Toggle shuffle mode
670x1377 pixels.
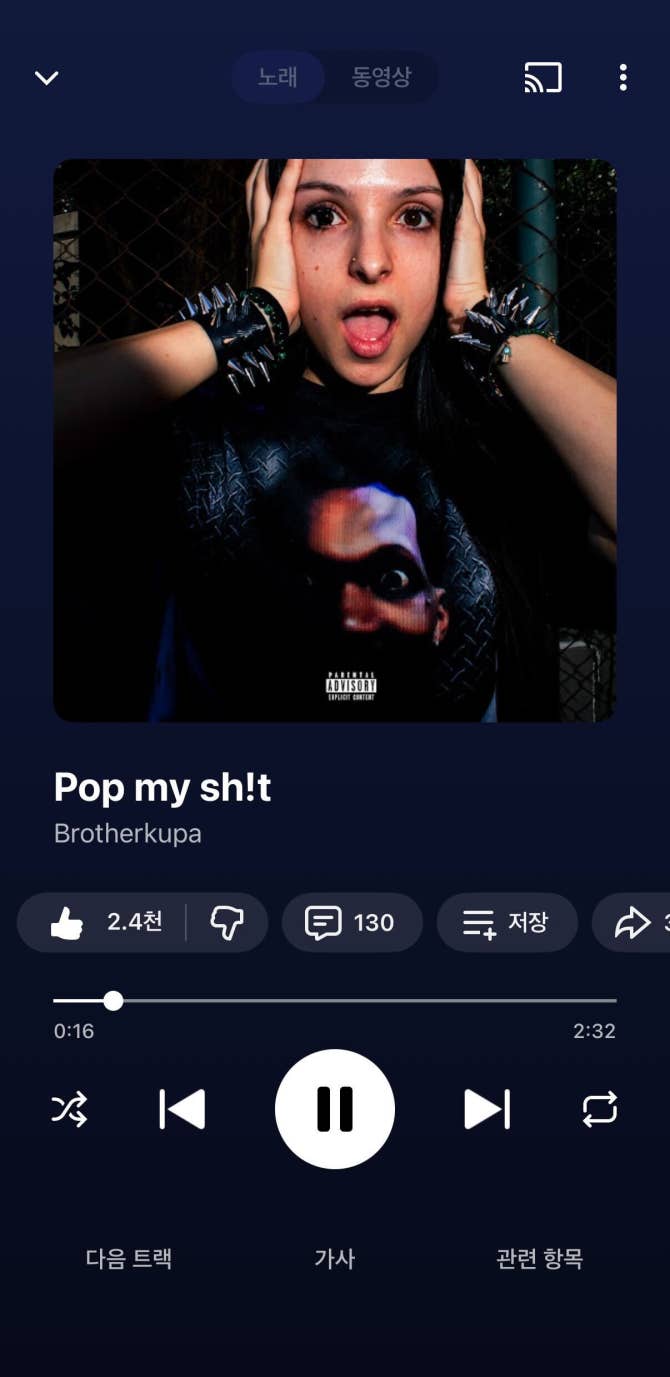69,1109
